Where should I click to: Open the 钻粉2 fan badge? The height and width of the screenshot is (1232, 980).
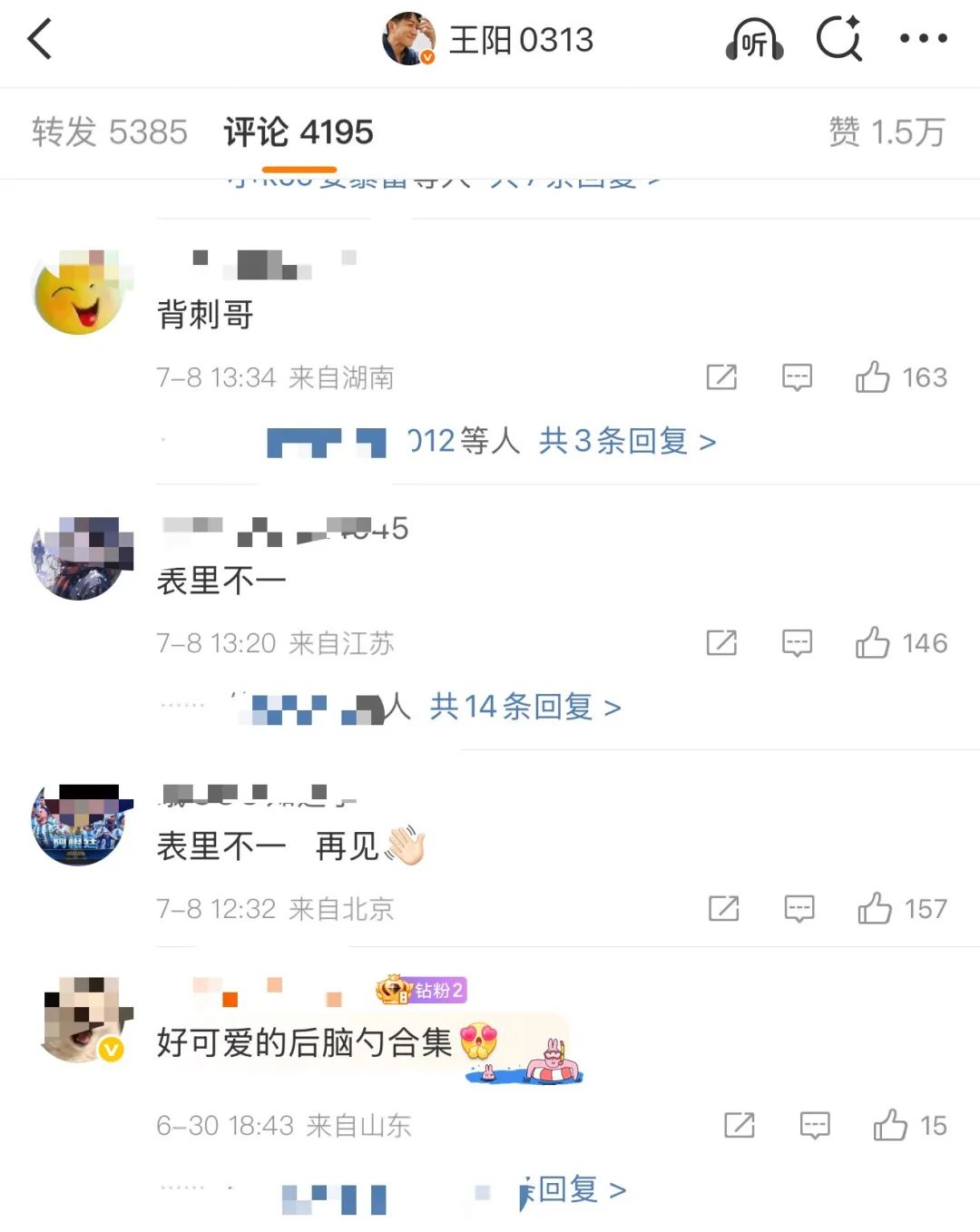click(x=422, y=990)
